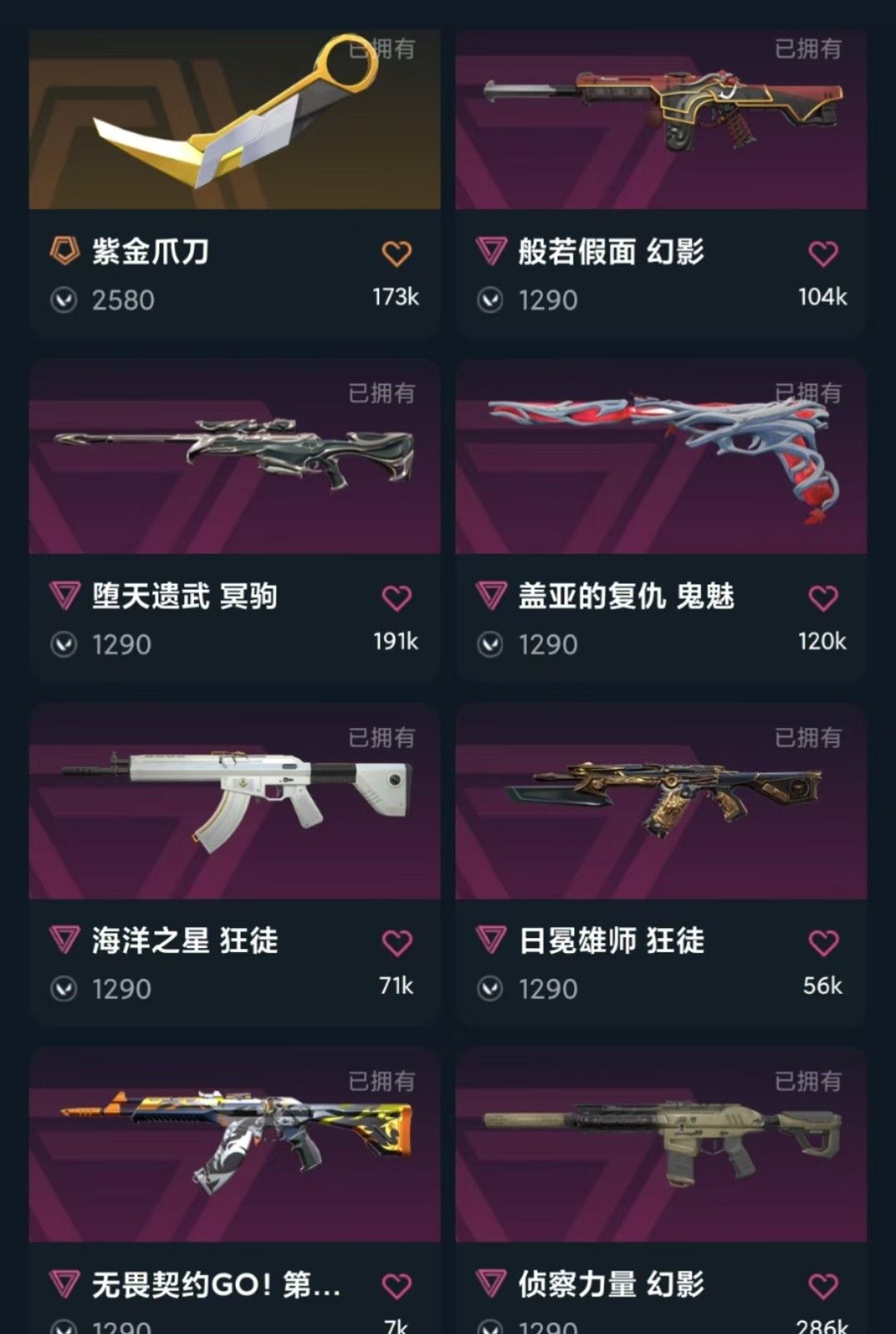View the 日冕雄师 狂徒 skin card

tap(661, 803)
